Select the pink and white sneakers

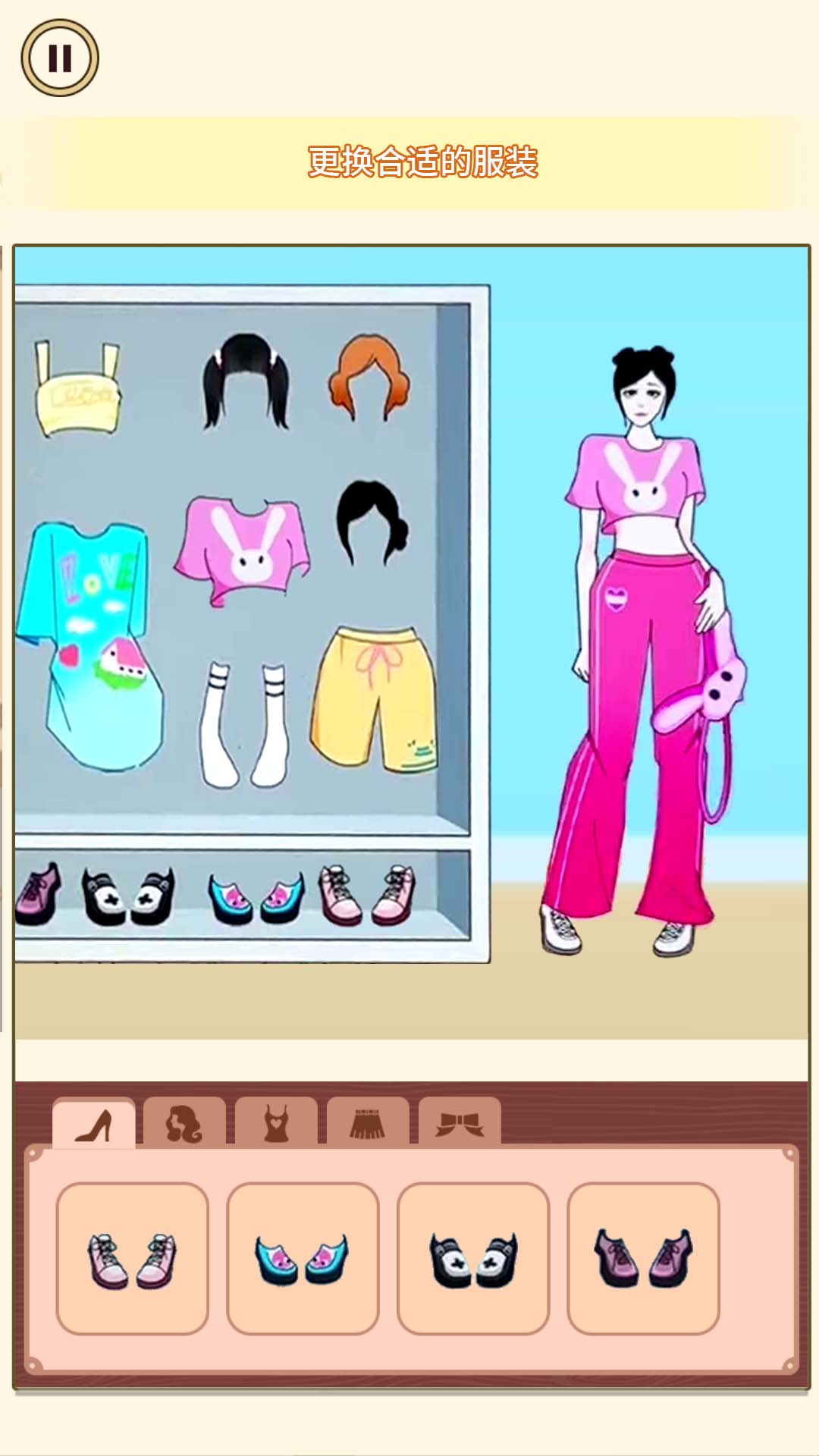[133, 1259]
